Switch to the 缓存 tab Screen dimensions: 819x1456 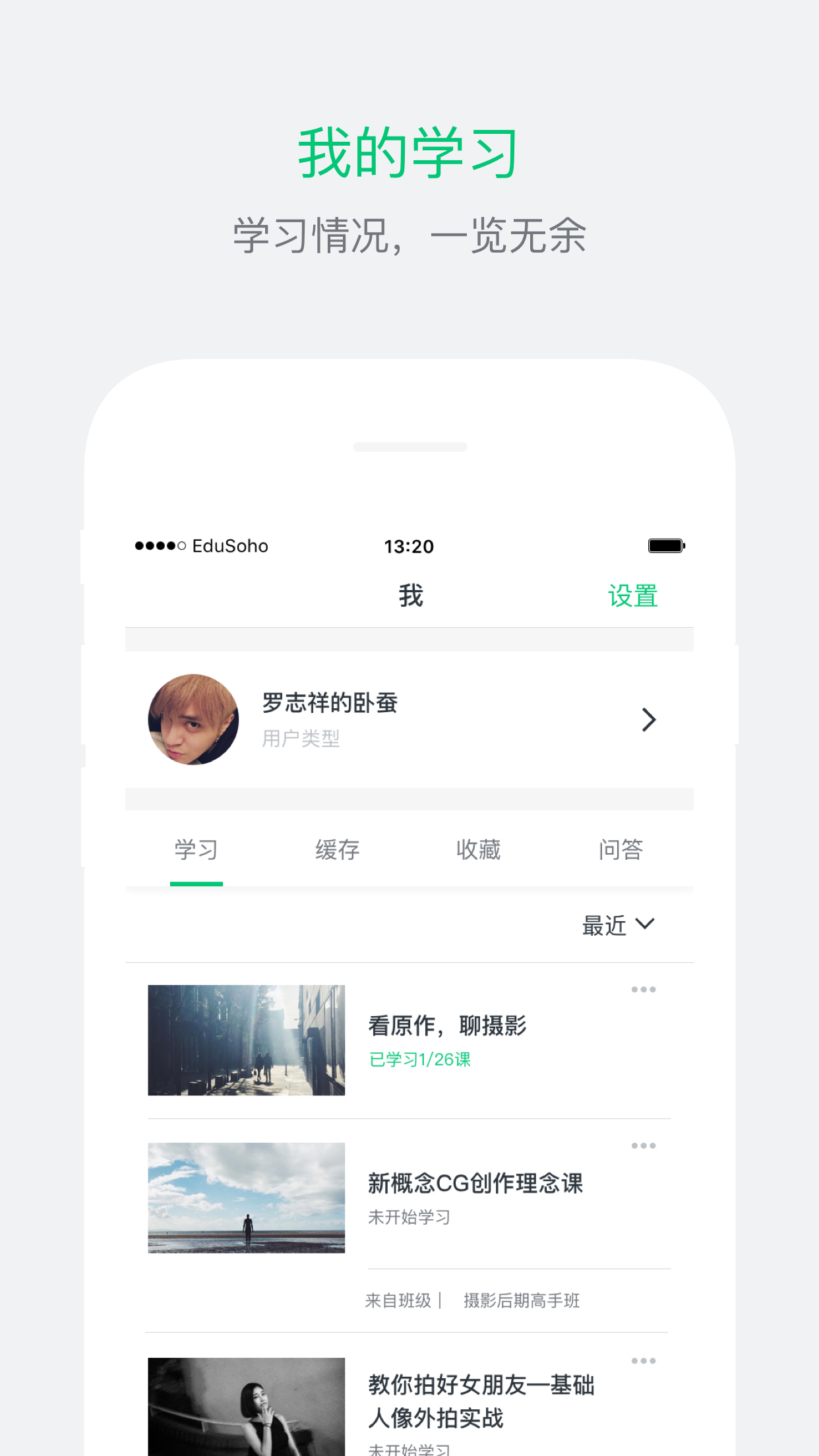coord(338,850)
